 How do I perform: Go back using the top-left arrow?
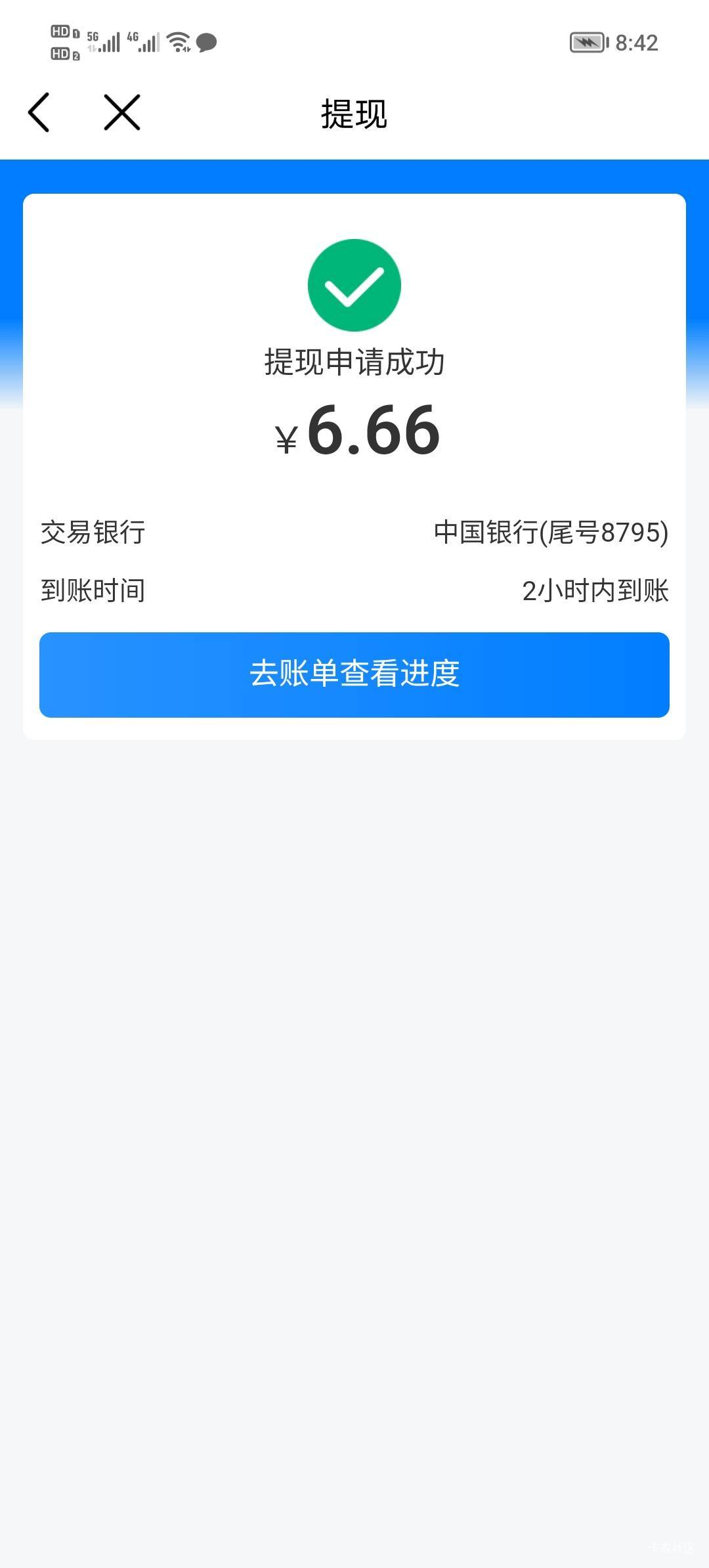point(39,112)
